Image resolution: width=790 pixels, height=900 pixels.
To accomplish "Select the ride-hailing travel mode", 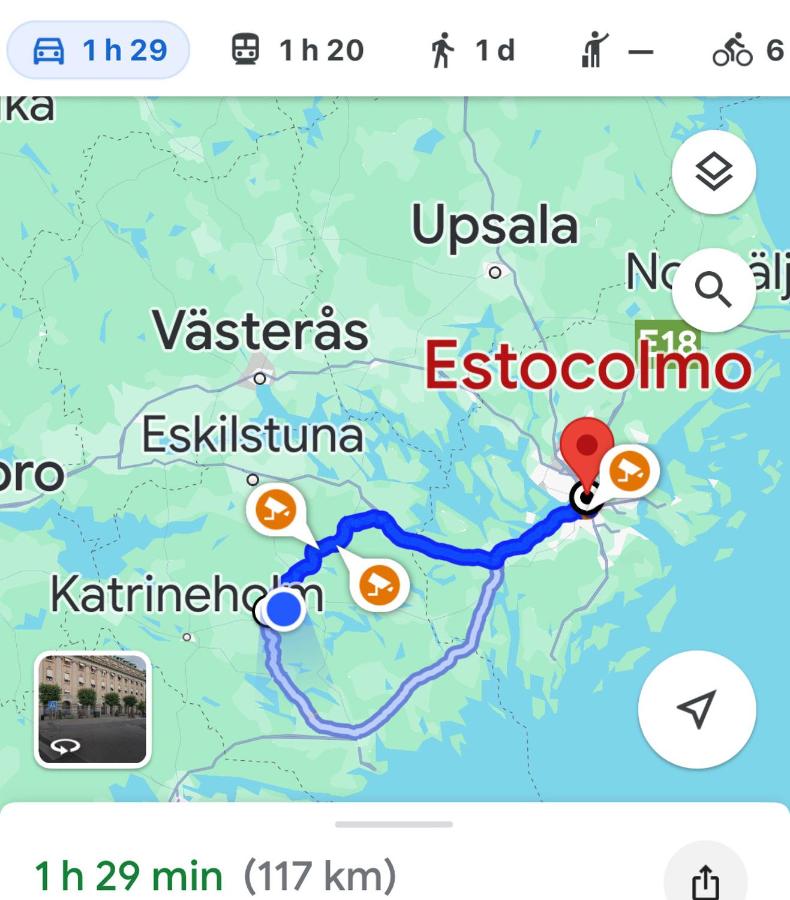I will coord(616,50).
